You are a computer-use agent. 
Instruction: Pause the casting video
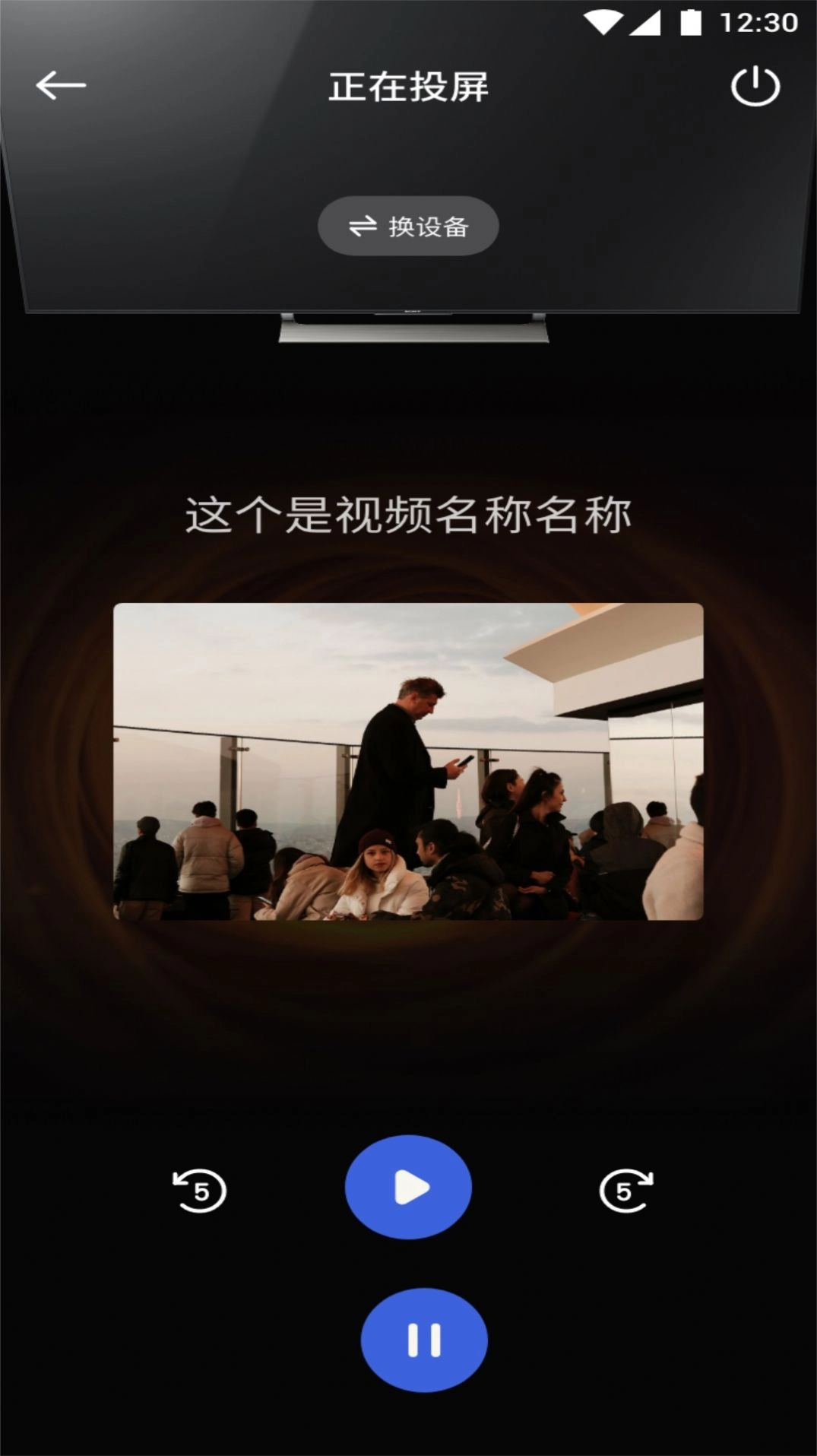[423, 1340]
